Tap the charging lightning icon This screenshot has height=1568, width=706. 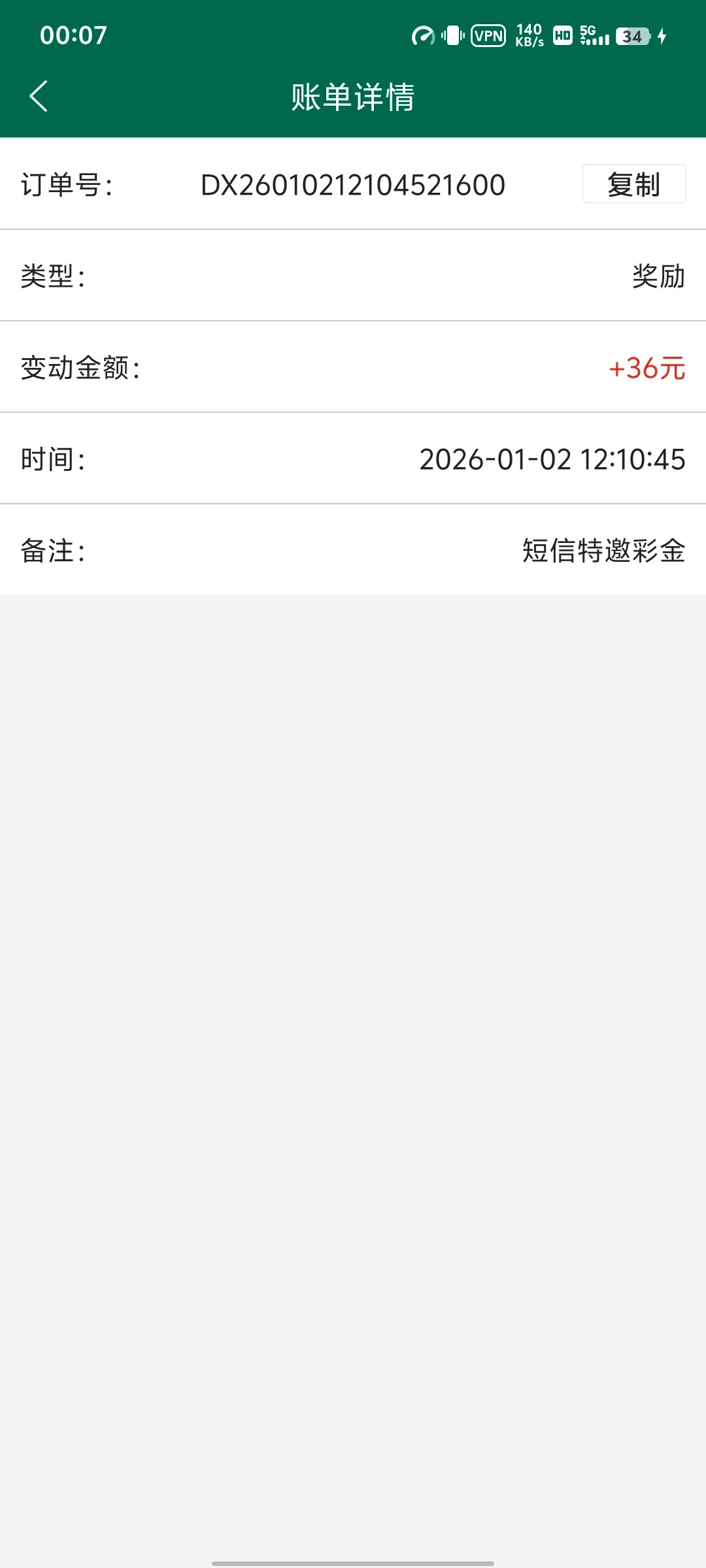(x=662, y=37)
